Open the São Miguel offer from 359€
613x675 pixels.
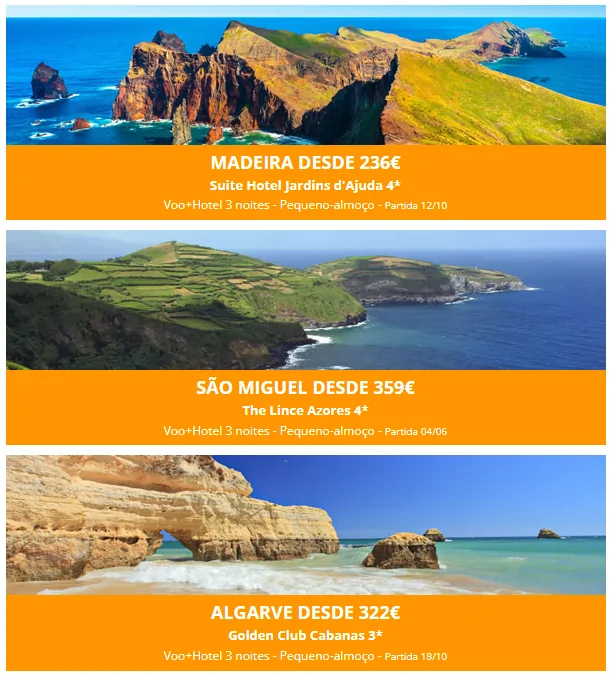click(x=305, y=388)
